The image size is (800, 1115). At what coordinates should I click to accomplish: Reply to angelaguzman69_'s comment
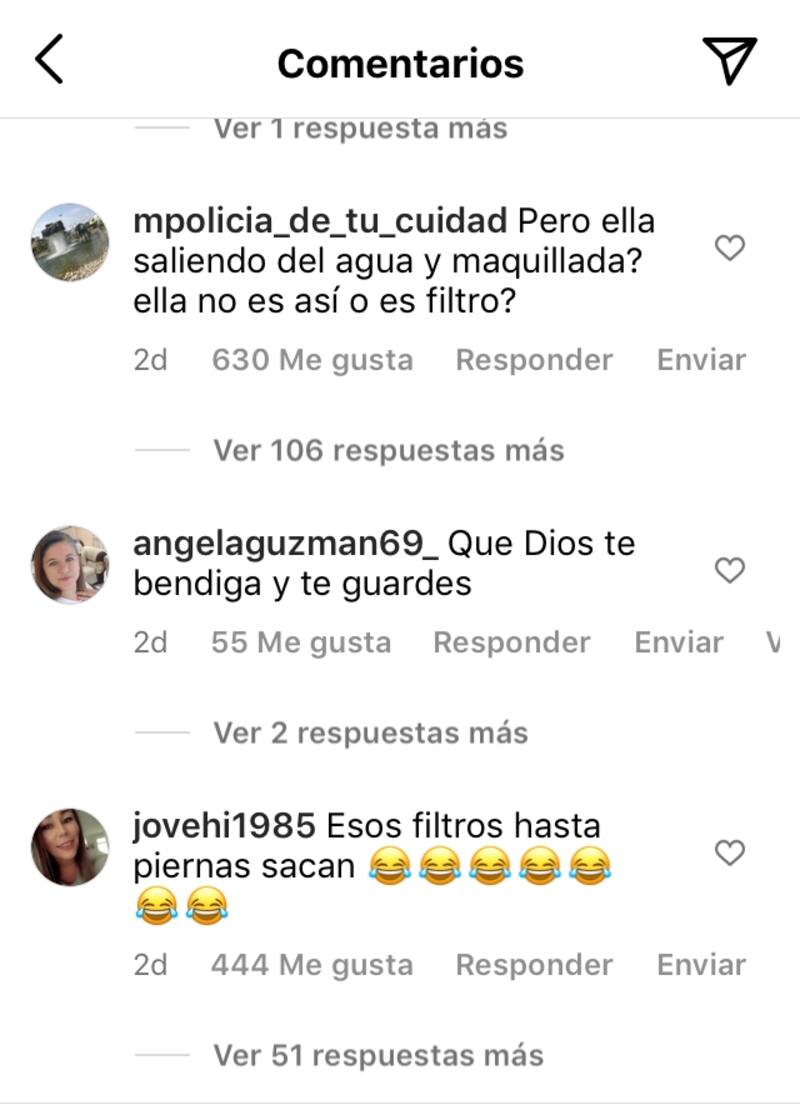(x=511, y=642)
